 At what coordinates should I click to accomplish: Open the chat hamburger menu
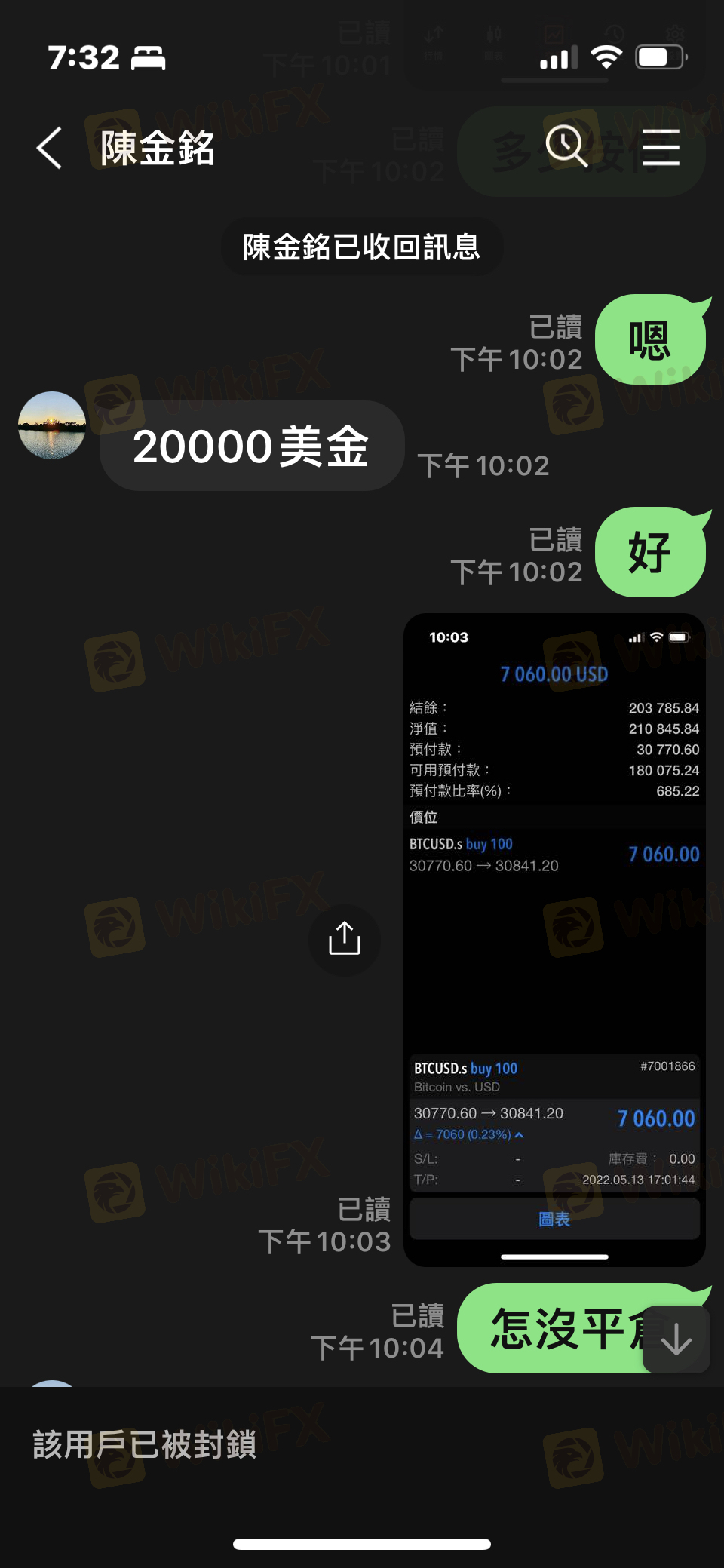tap(661, 147)
